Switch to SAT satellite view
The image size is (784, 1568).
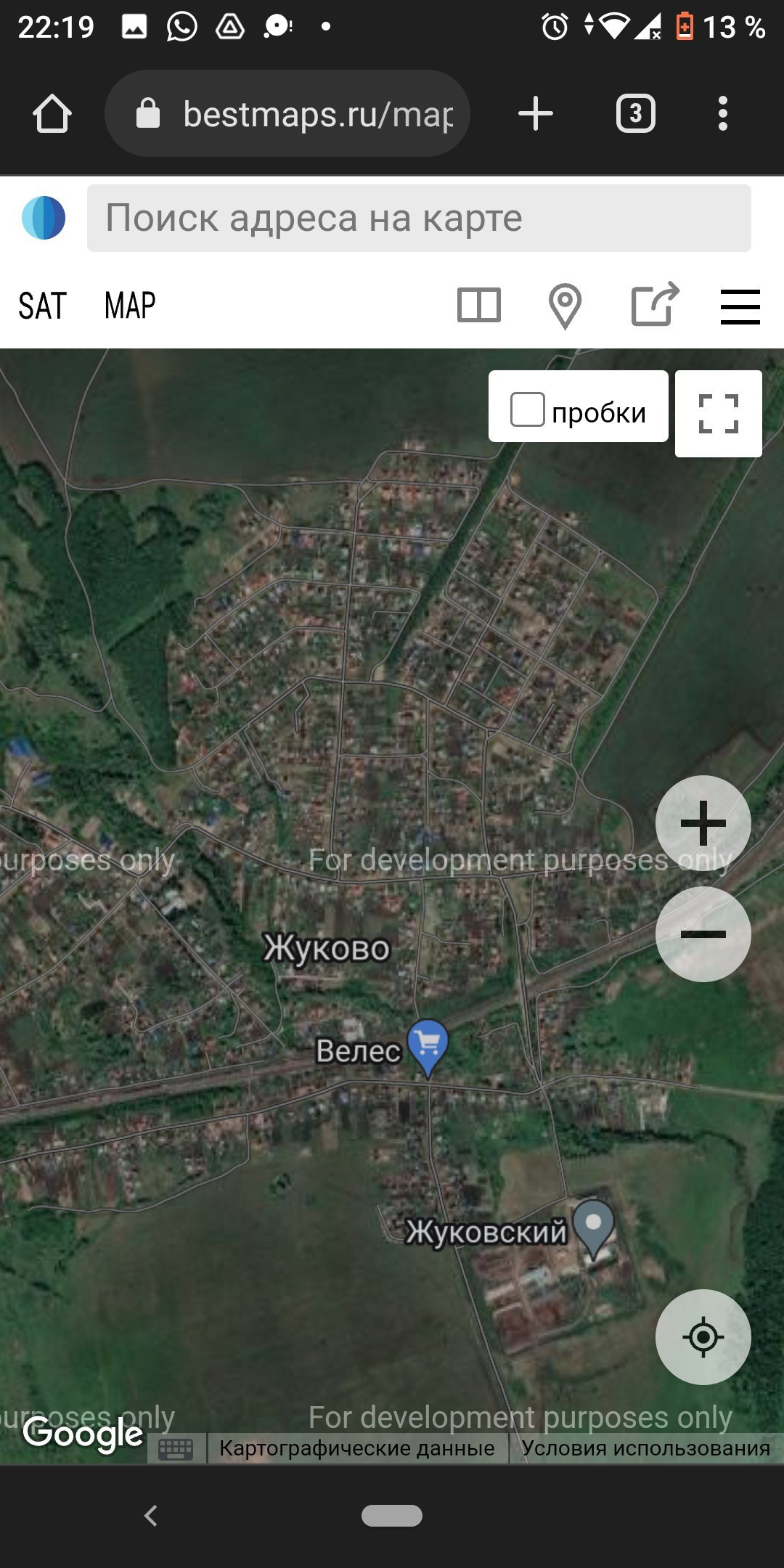(x=42, y=306)
